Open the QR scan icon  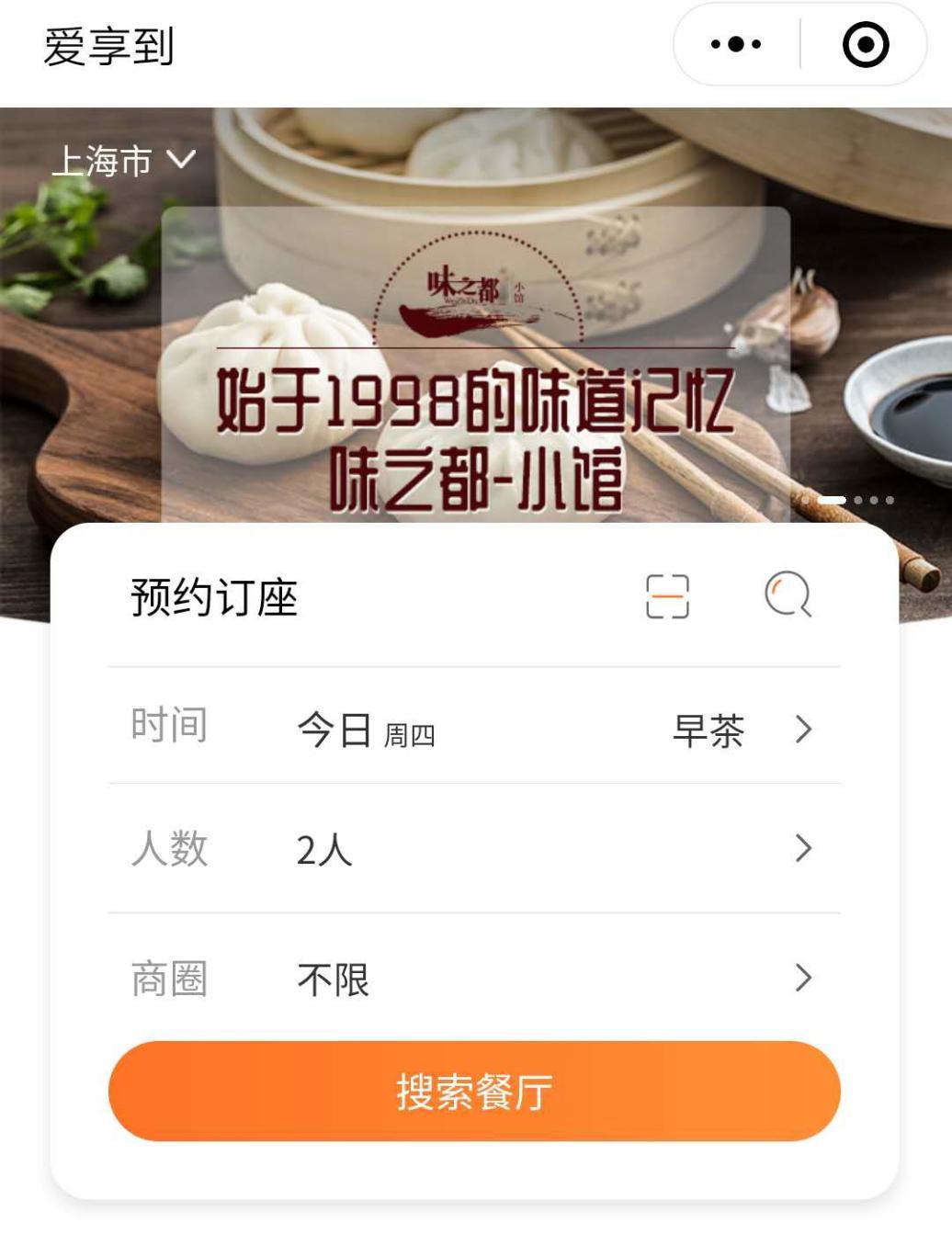667,596
